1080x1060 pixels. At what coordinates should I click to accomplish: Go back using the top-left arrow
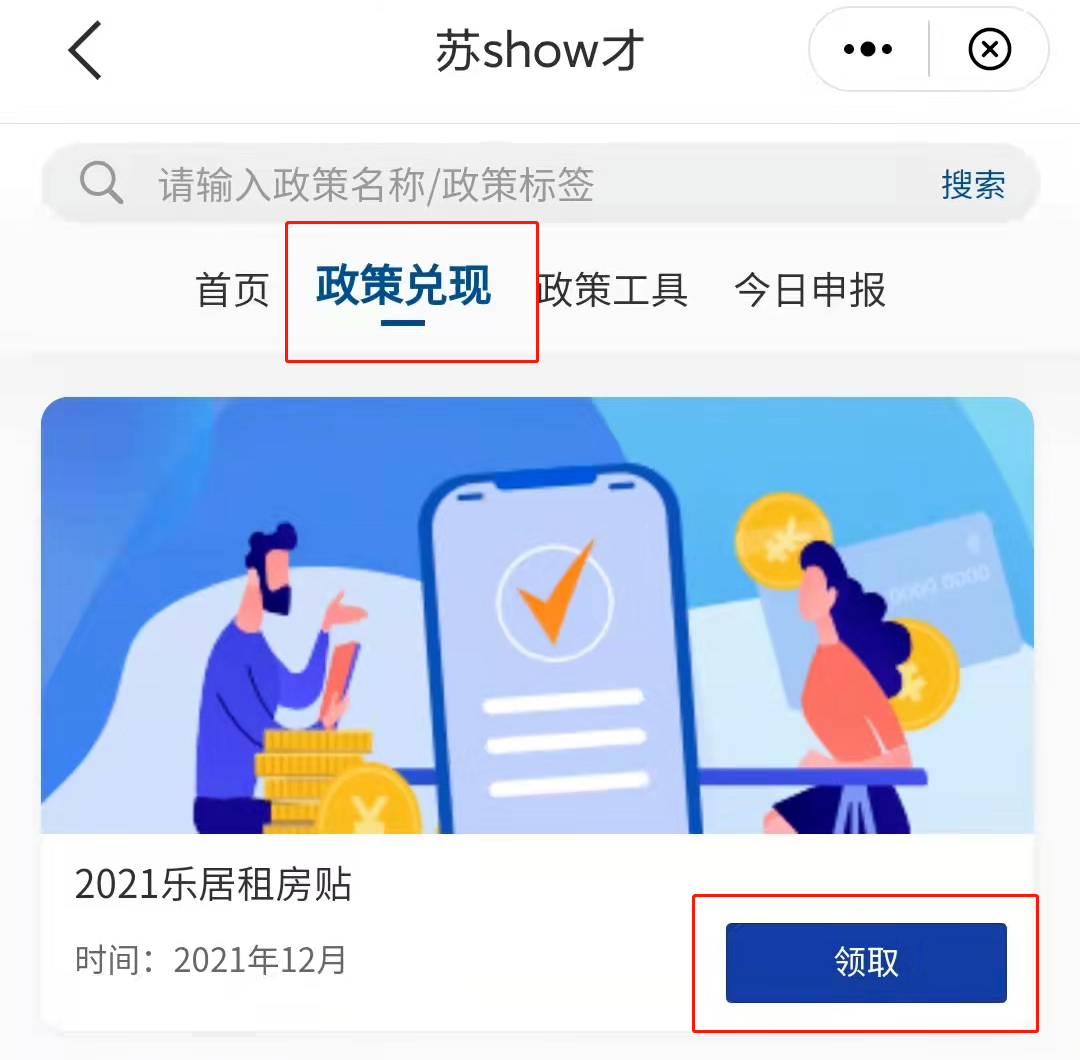click(86, 50)
